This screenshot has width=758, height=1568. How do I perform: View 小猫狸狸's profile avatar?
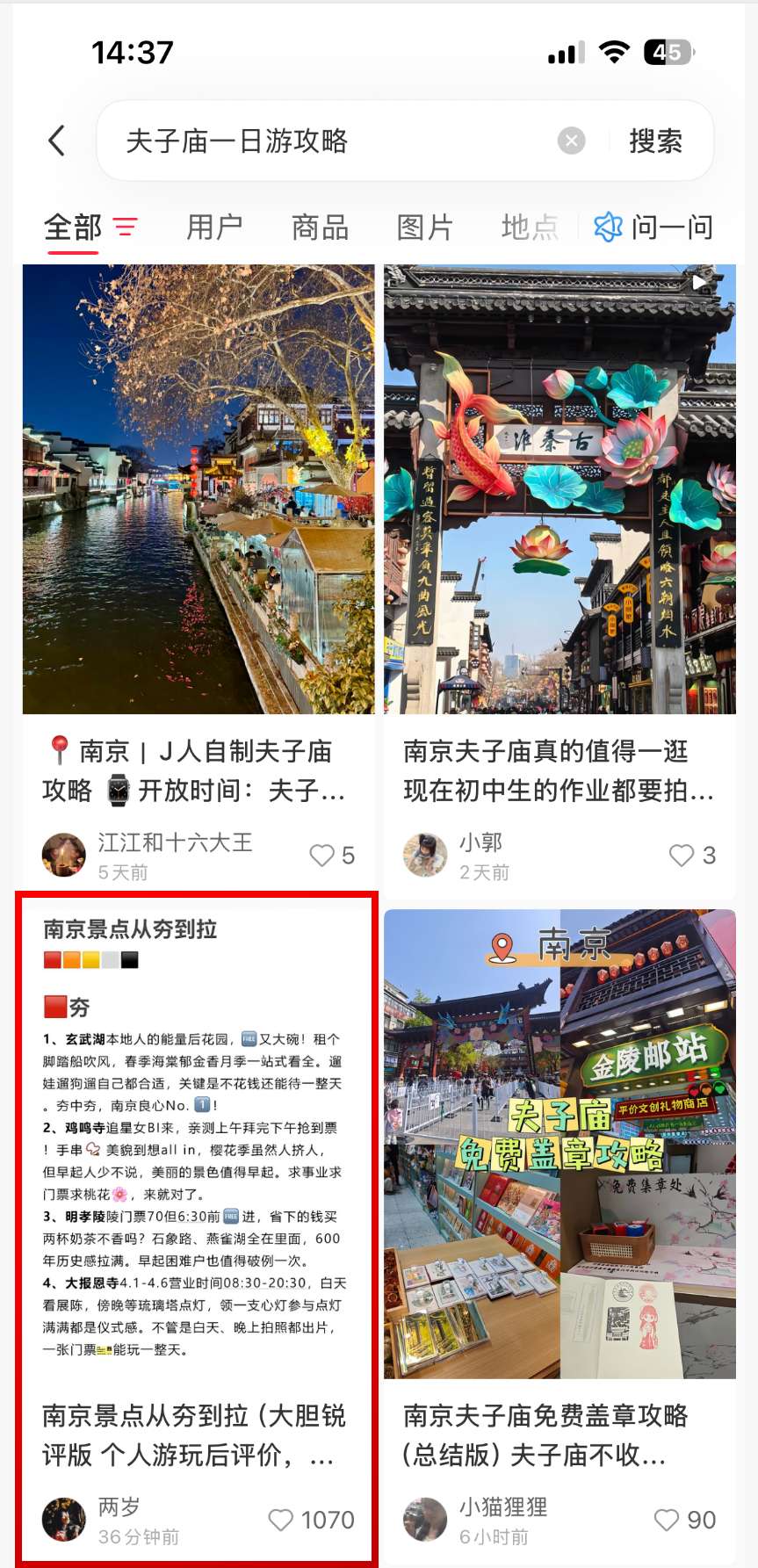425,1520
